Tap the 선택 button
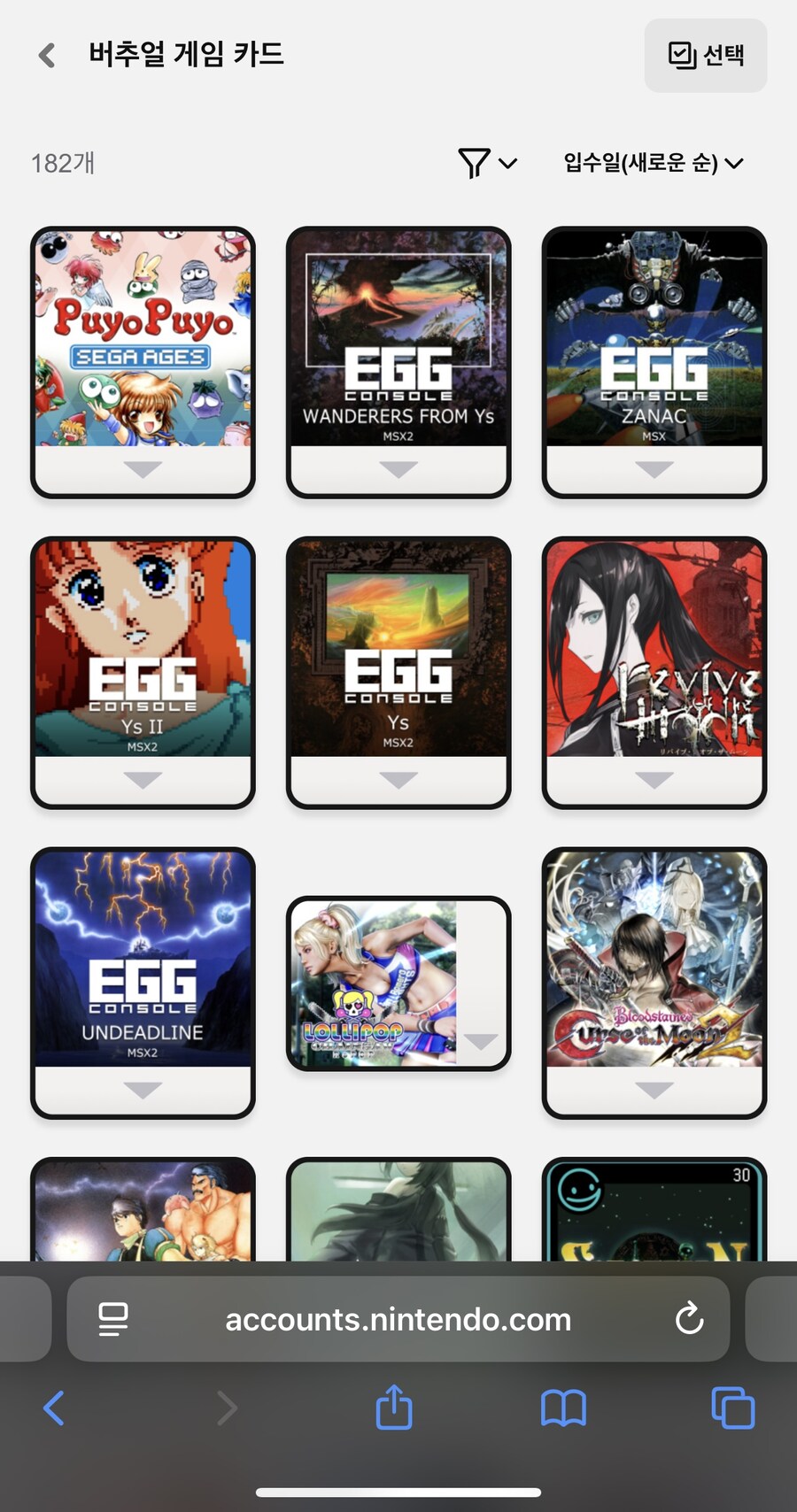This screenshot has height=1512, width=797. pyautogui.click(x=706, y=55)
